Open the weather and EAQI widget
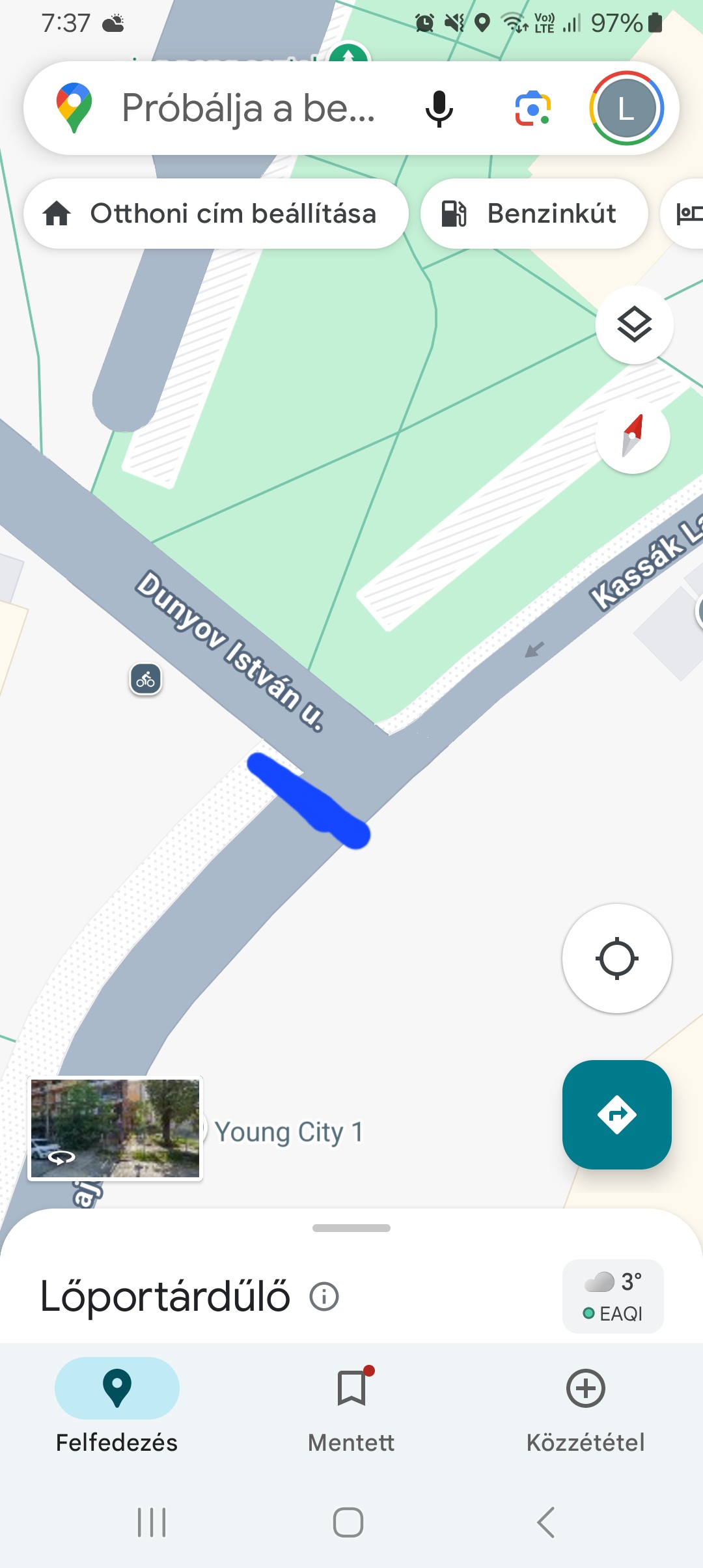 coord(613,1296)
